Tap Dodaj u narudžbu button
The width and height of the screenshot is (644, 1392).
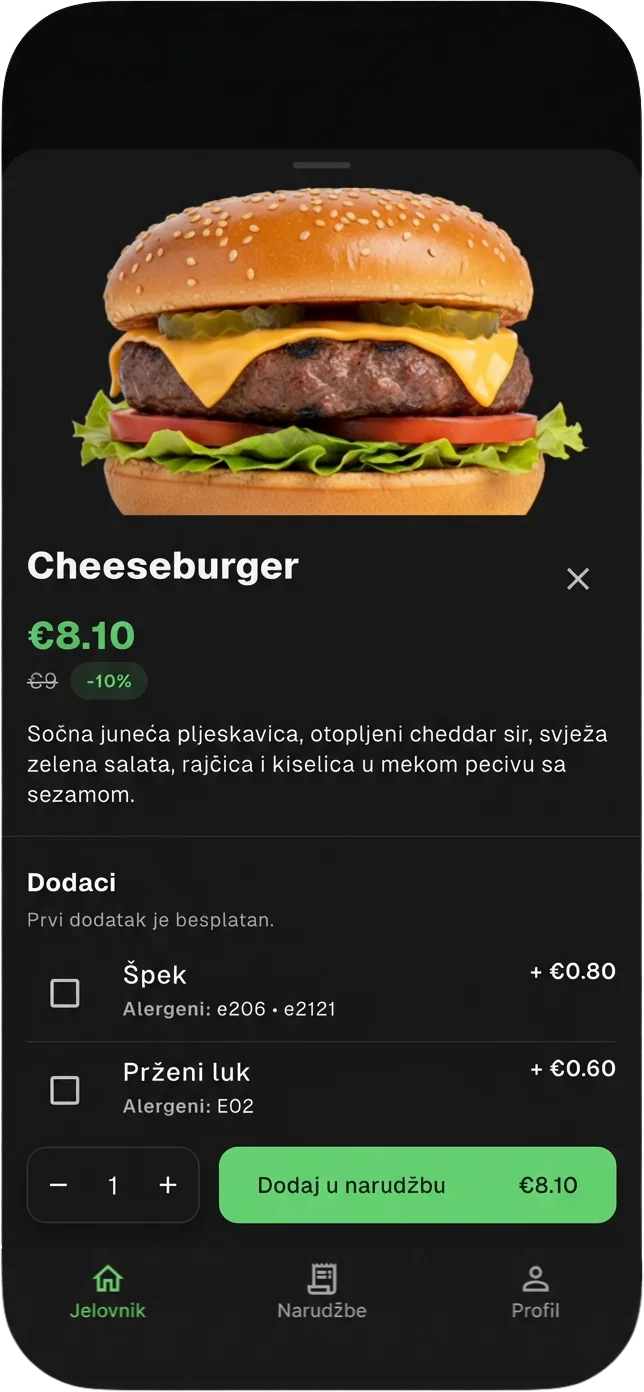(x=417, y=1185)
